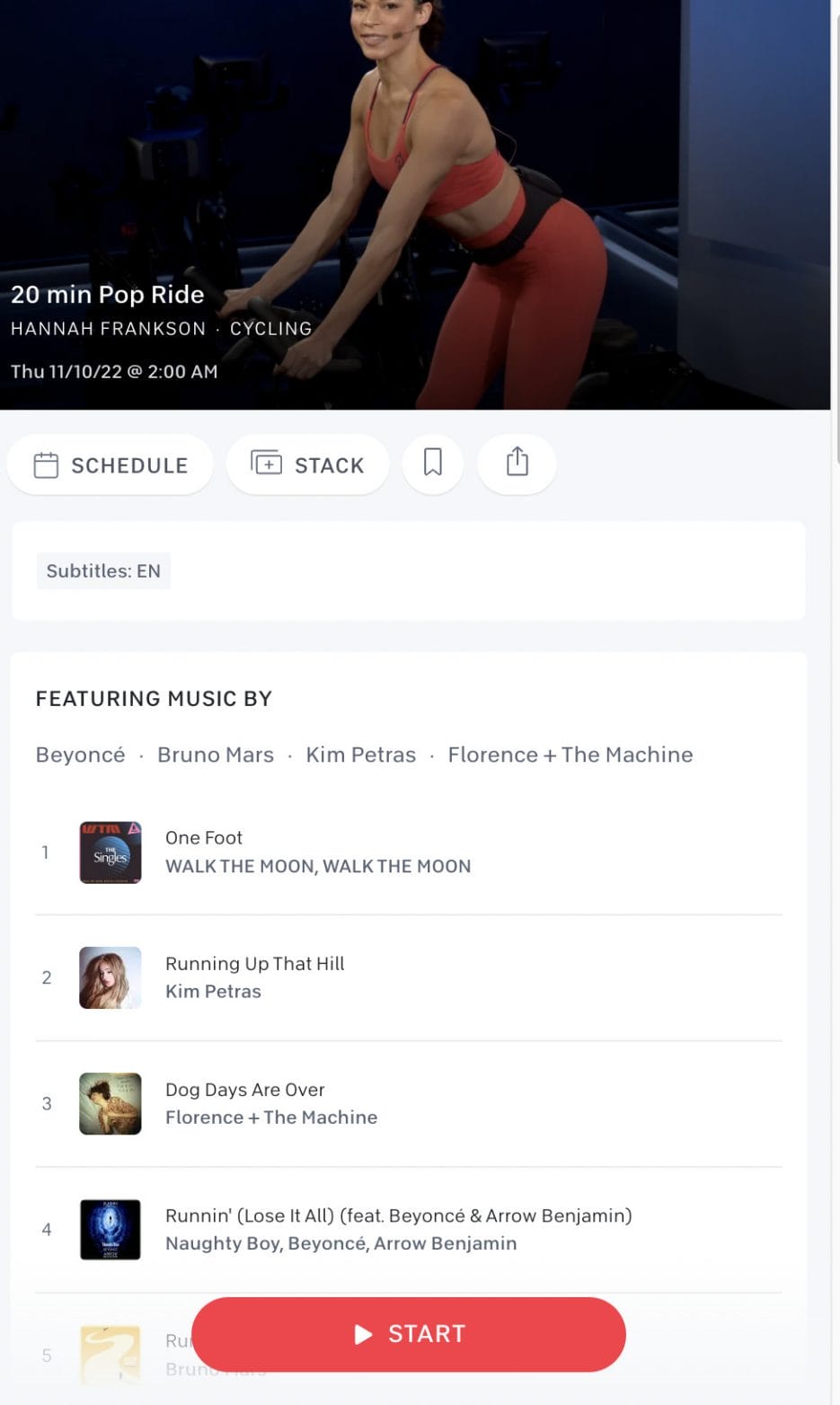Viewport: 840px width, 1405px height.
Task: Start the 20 min Pop Ride
Action: pyautogui.click(x=409, y=1334)
